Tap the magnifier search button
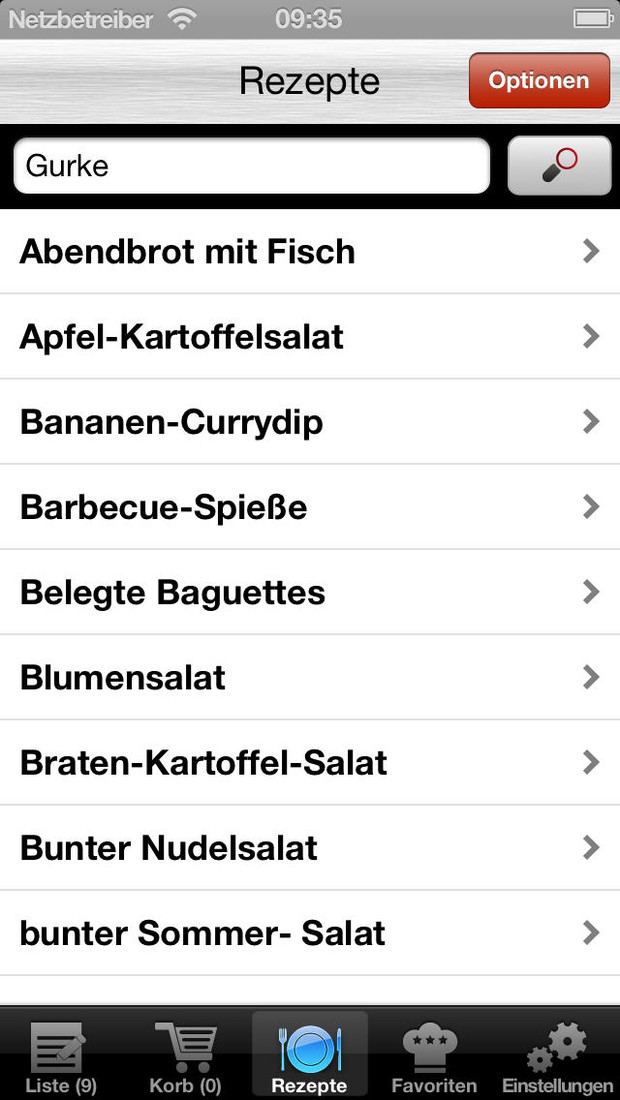620x1100 pixels. click(559, 166)
